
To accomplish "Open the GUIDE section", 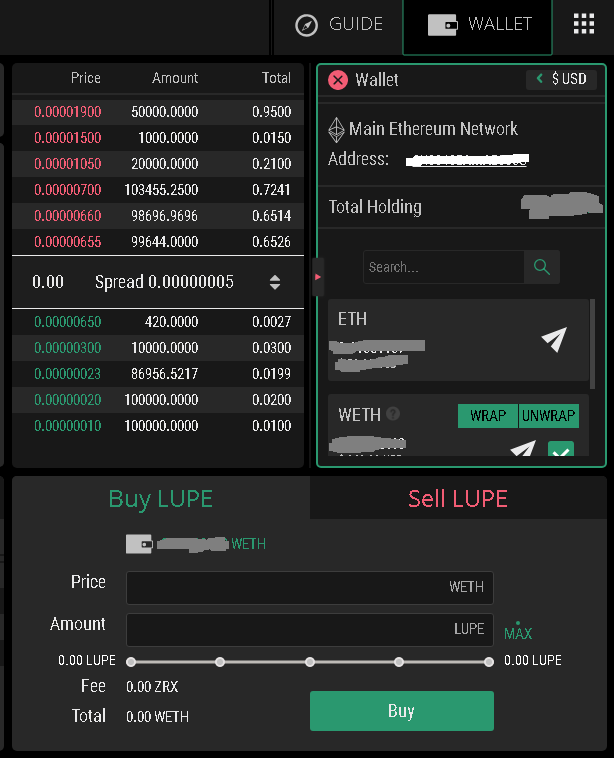I will click(339, 25).
